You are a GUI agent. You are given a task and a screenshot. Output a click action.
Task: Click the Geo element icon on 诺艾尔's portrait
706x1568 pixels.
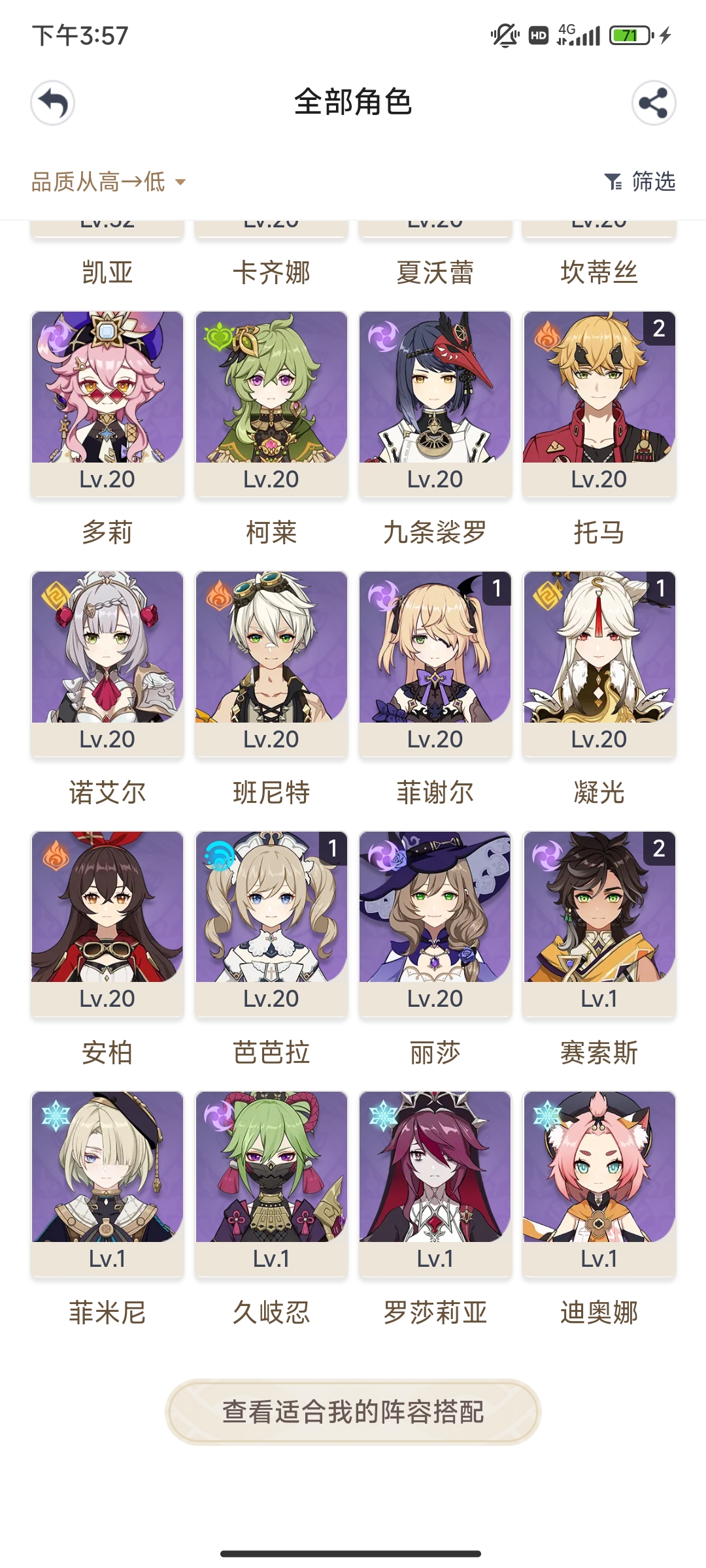[56, 595]
